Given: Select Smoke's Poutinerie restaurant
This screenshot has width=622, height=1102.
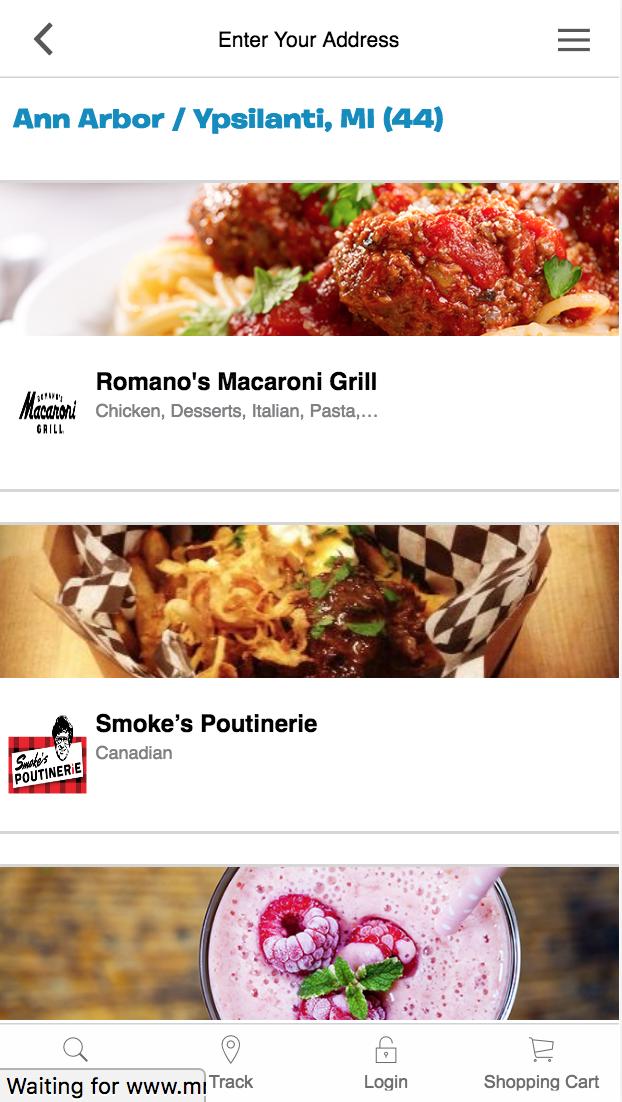Looking at the screenshot, I should [206, 724].
